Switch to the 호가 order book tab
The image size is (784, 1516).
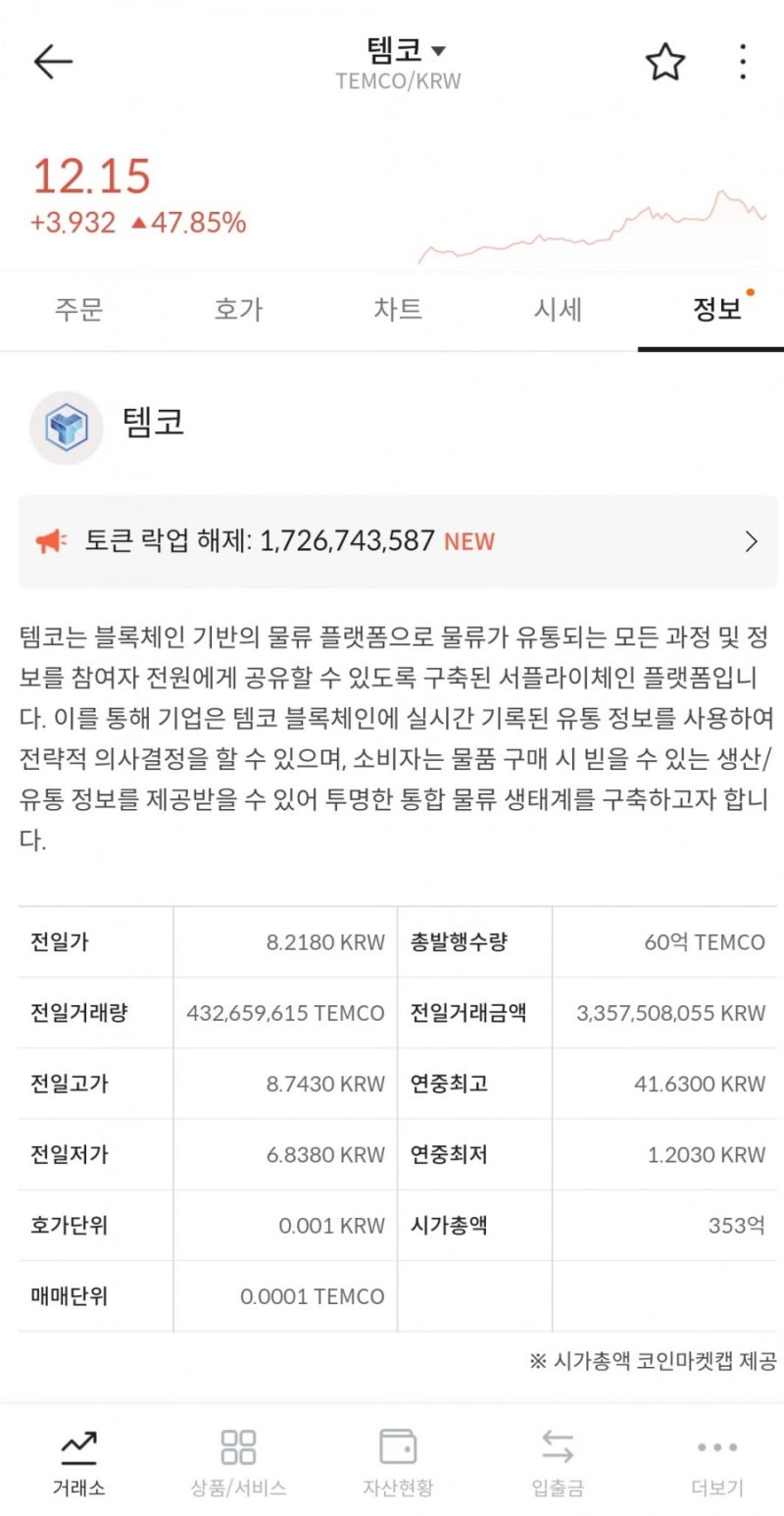click(238, 309)
